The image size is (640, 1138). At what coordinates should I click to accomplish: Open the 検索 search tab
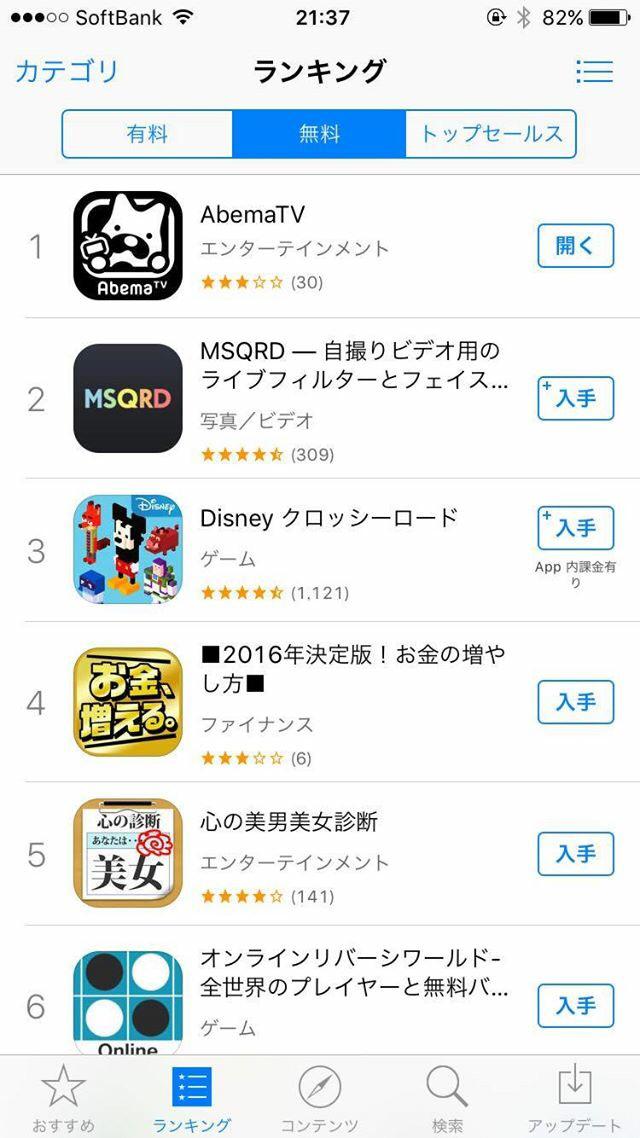click(447, 1097)
